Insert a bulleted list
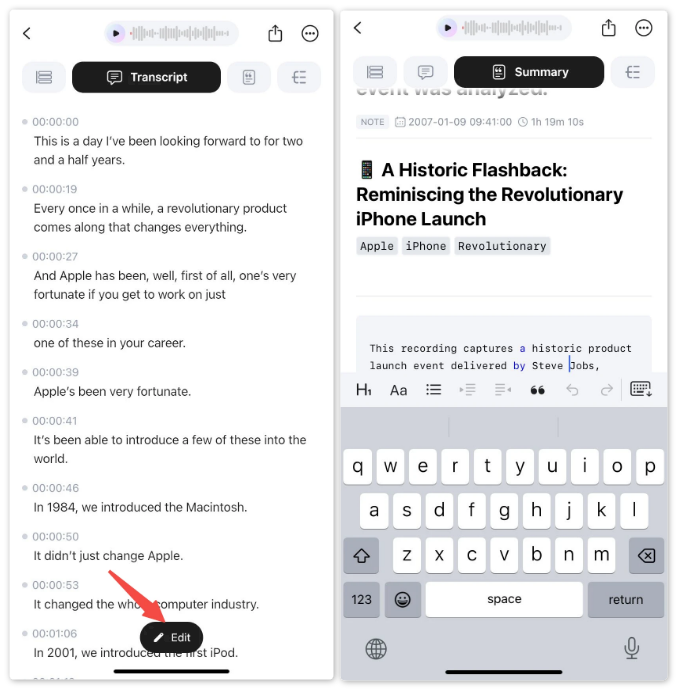The width and height of the screenshot is (677, 690). 433,390
